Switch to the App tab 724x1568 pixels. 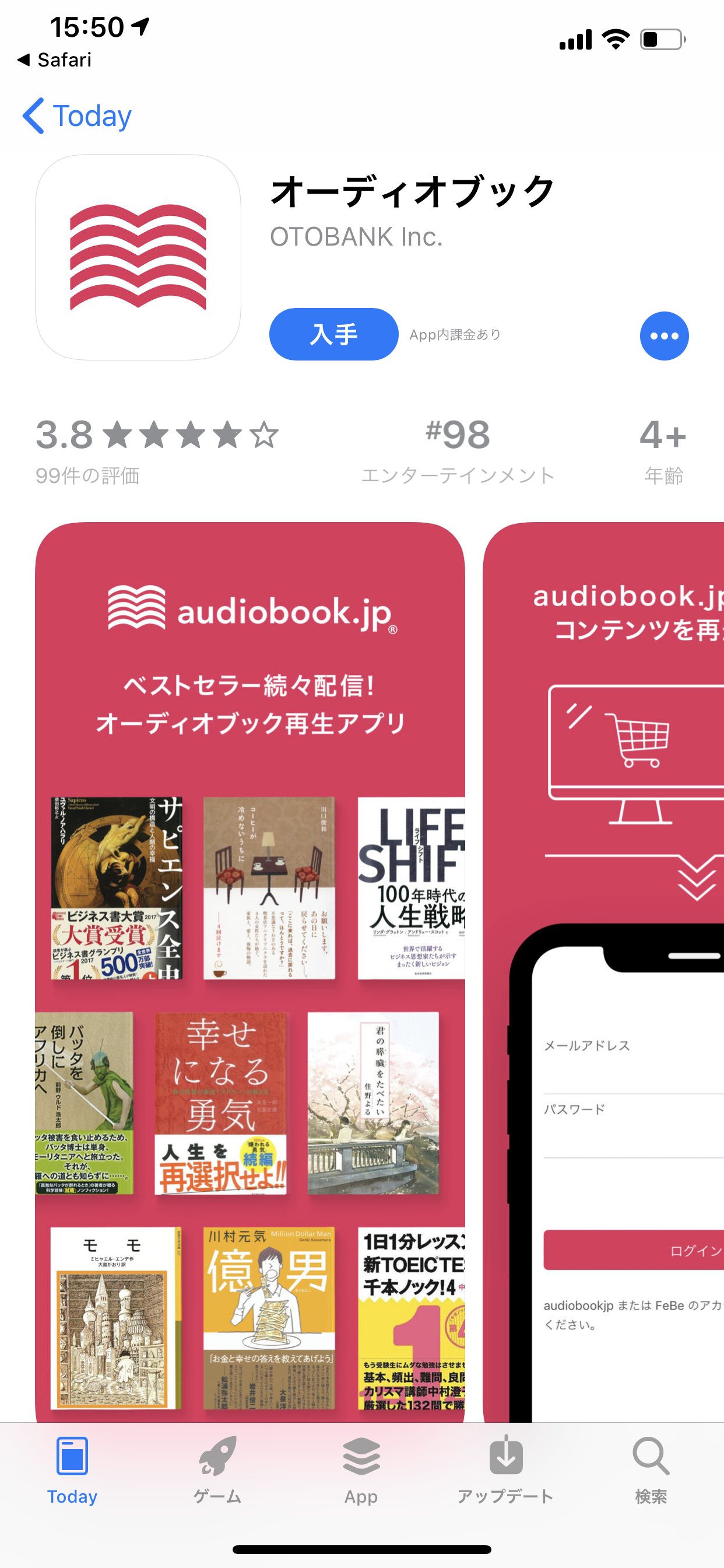pyautogui.click(x=361, y=1469)
